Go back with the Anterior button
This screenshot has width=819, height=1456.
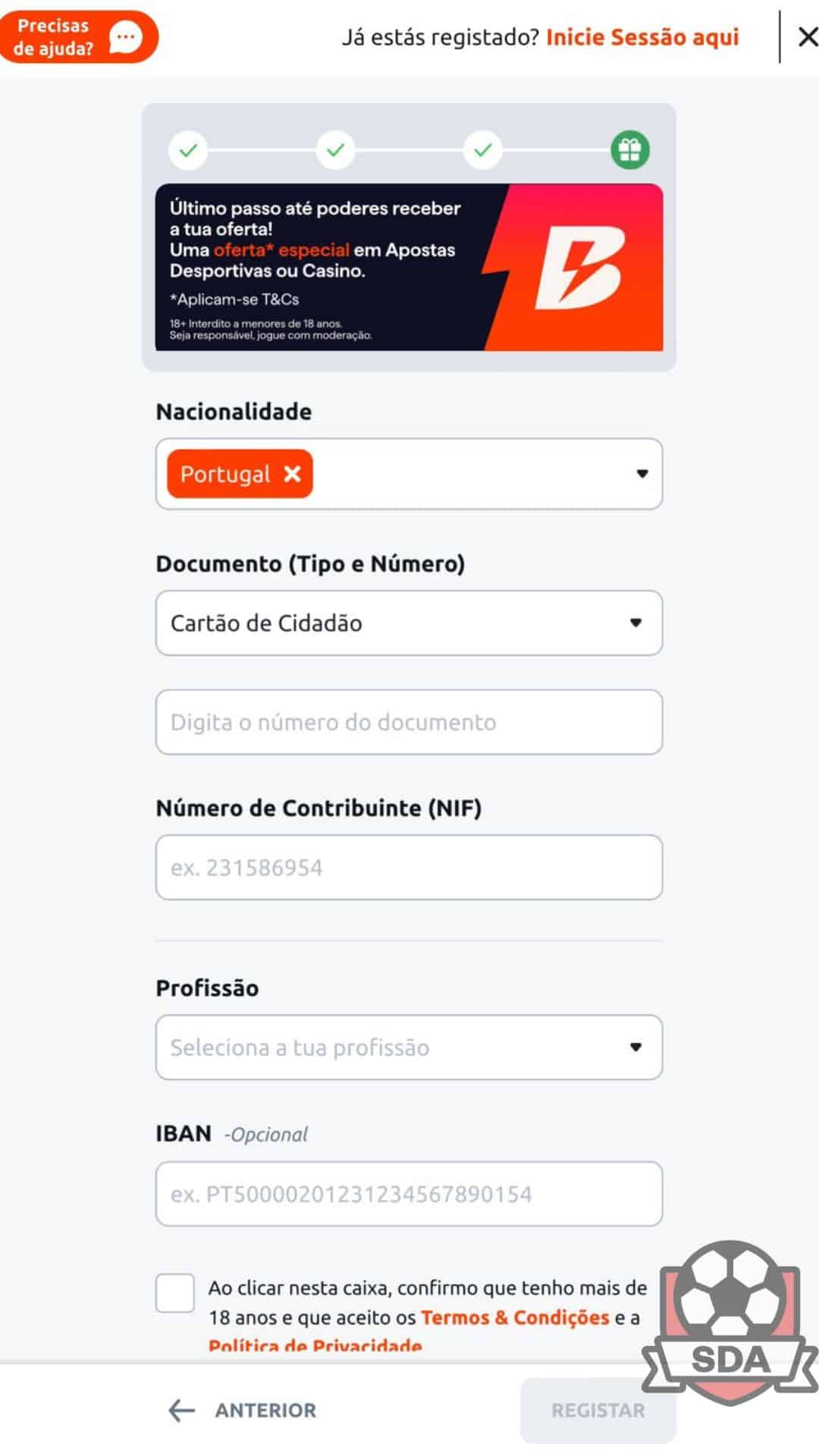coord(243,1410)
